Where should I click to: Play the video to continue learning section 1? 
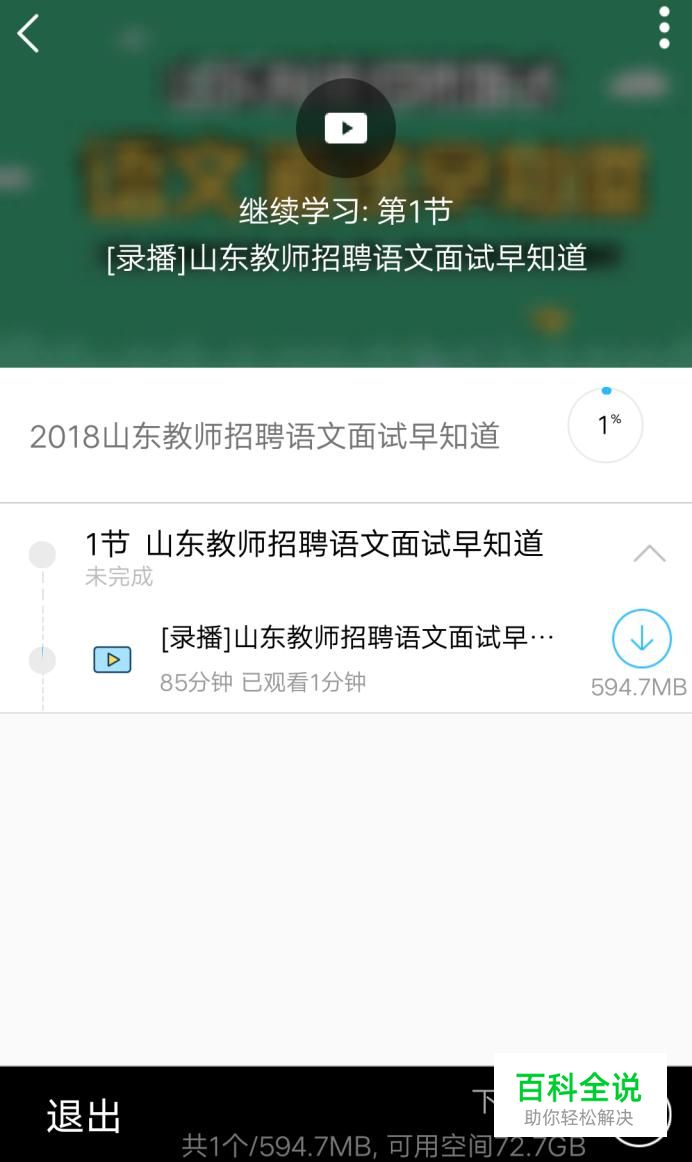pyautogui.click(x=345, y=127)
